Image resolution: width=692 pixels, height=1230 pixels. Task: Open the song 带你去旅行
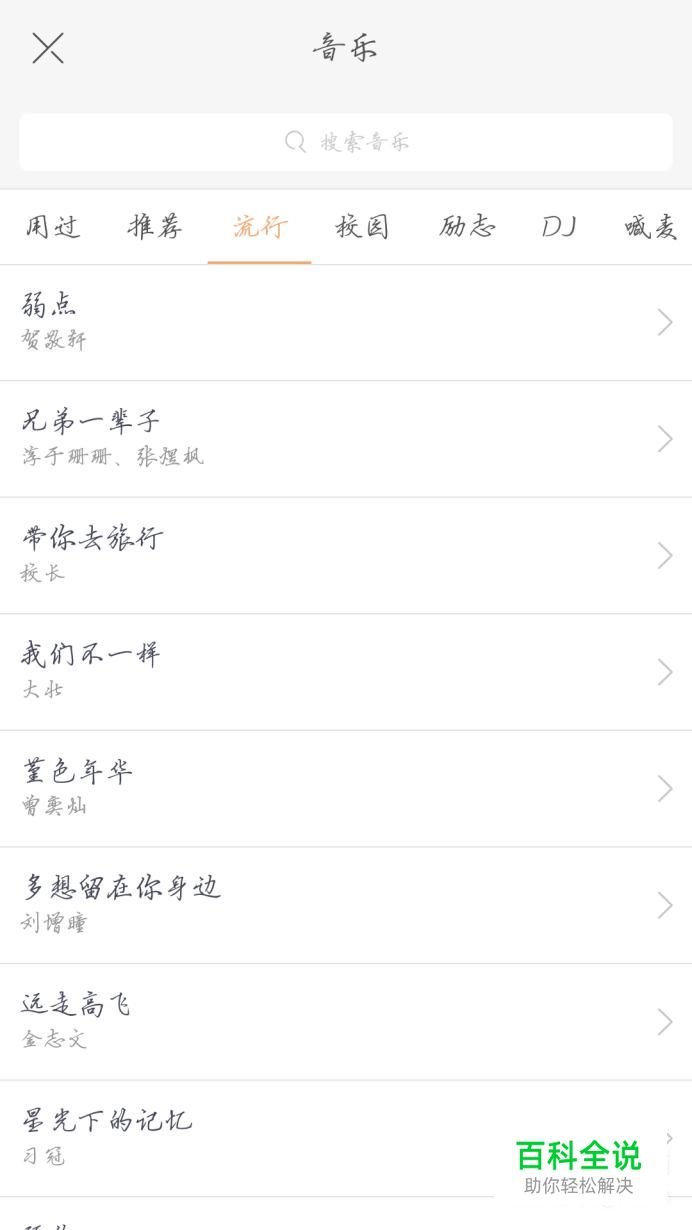click(x=346, y=555)
